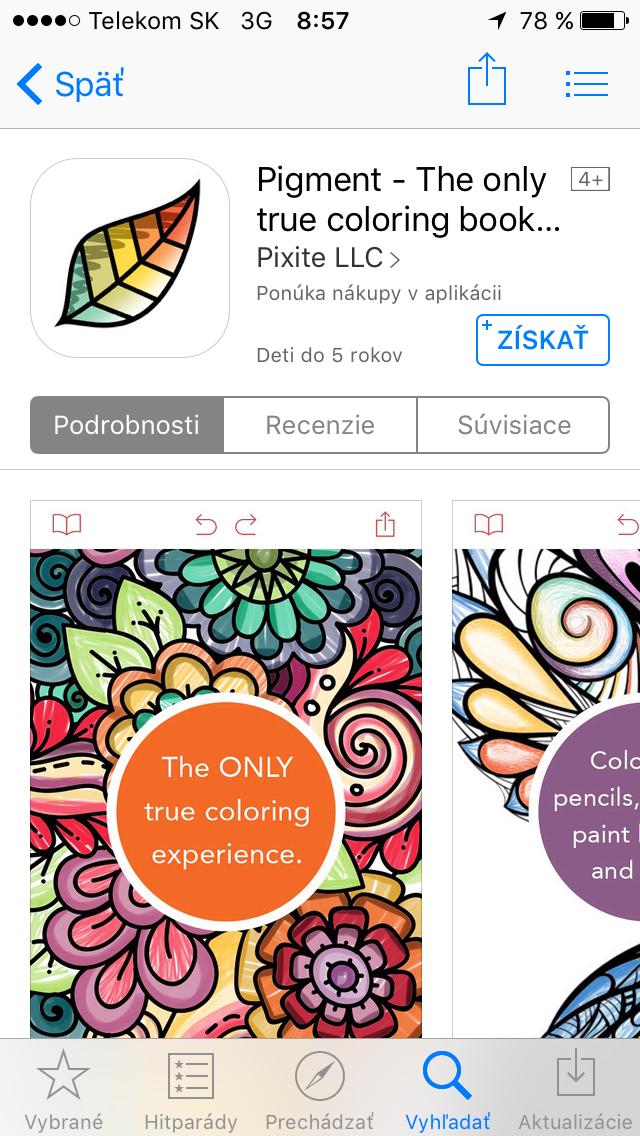Screen dimensions: 640x1136
Task: Share this app via the share icon
Action: [487, 80]
